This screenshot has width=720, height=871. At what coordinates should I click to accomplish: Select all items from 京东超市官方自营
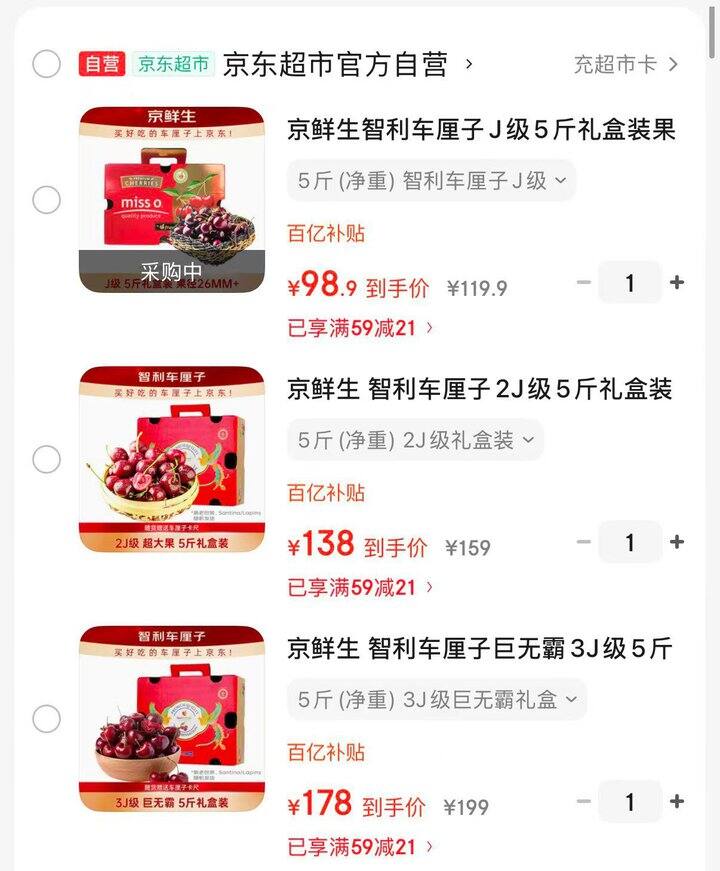tap(46, 64)
